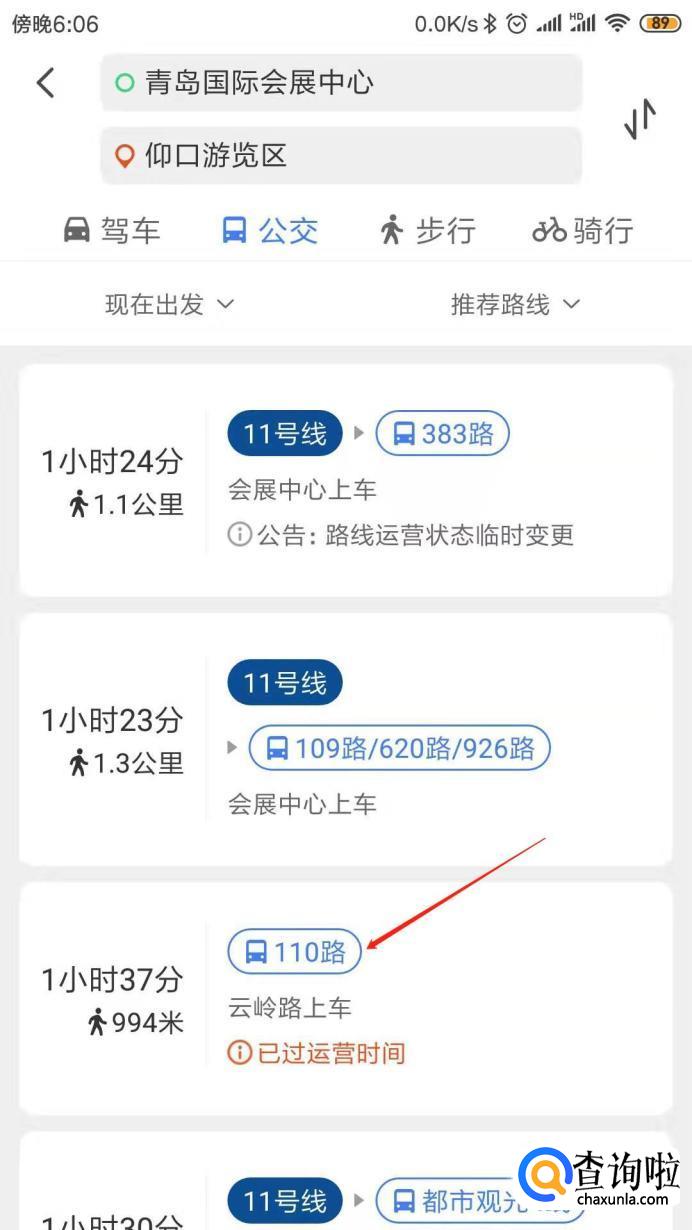Select the 公交 tab

tap(269, 231)
